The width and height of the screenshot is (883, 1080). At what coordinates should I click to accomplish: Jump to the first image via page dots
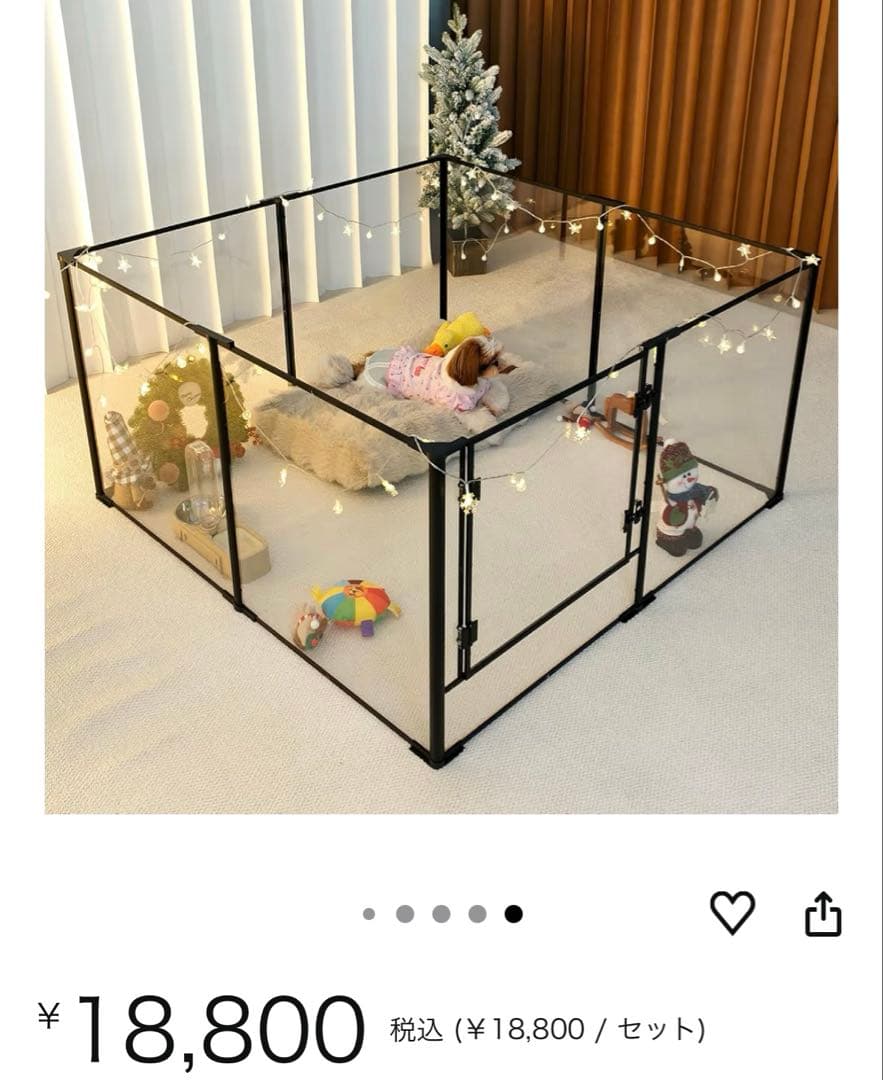coord(369,913)
